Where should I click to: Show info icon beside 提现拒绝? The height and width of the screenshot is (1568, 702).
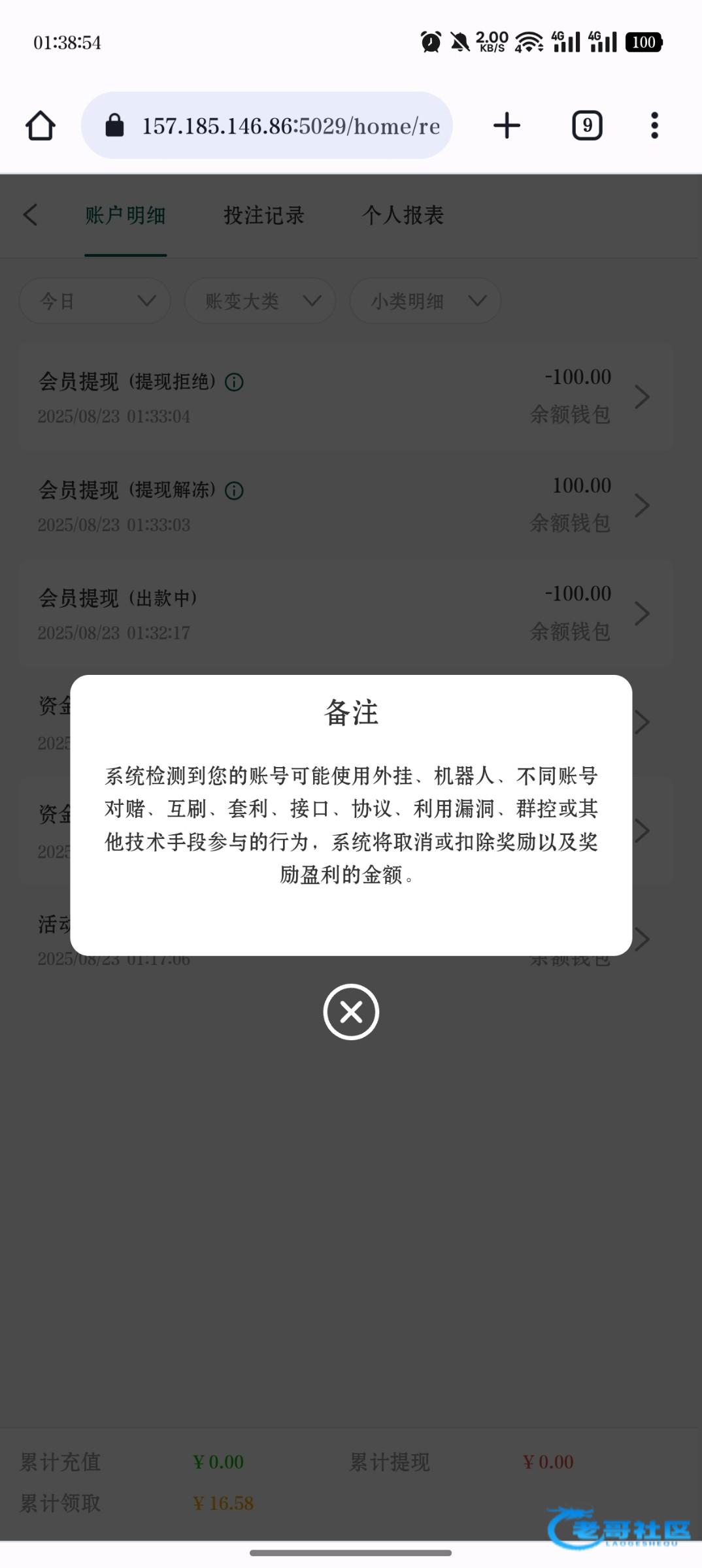[234, 382]
